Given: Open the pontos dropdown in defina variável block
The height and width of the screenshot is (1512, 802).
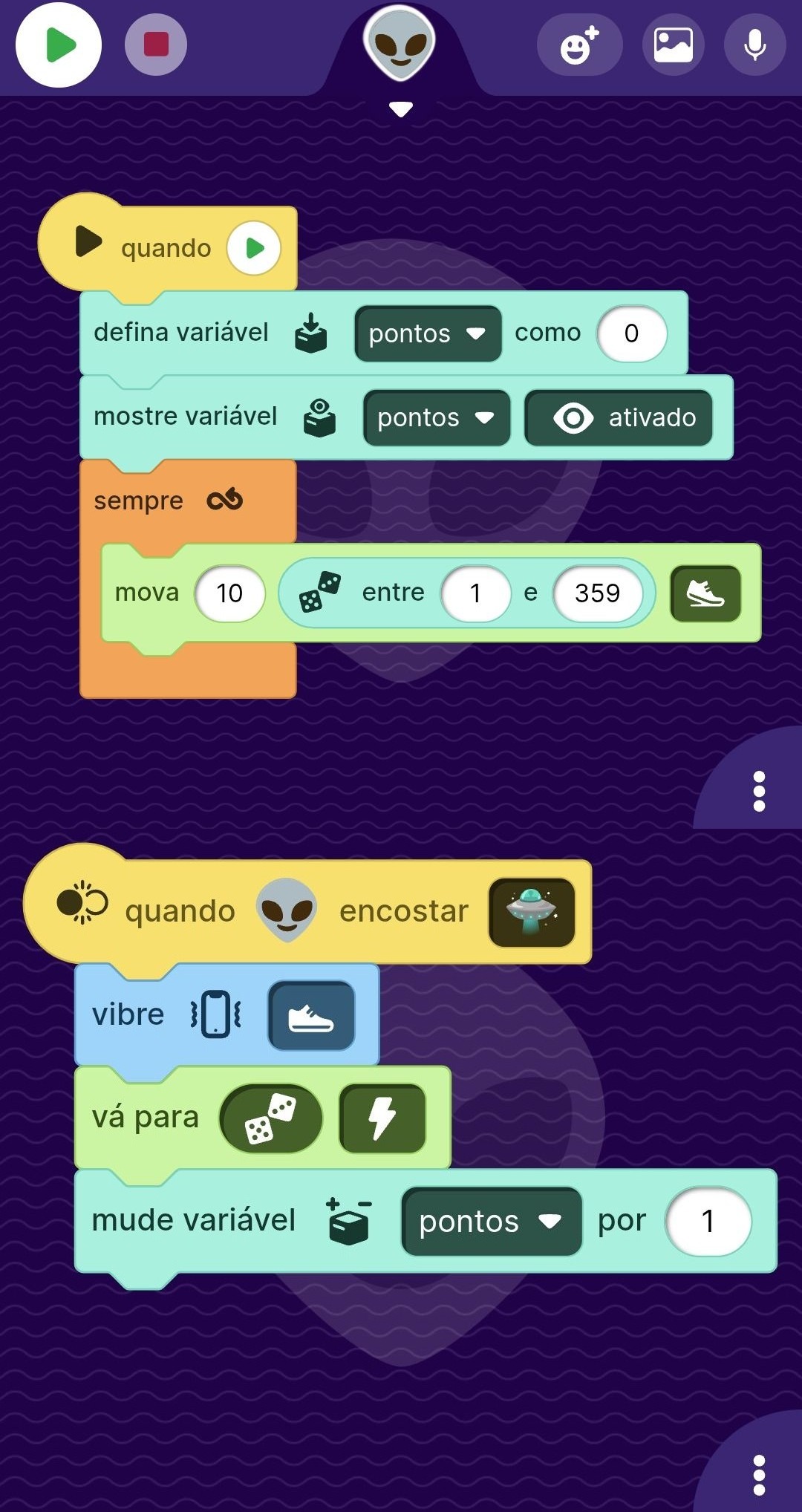Looking at the screenshot, I should point(428,334).
